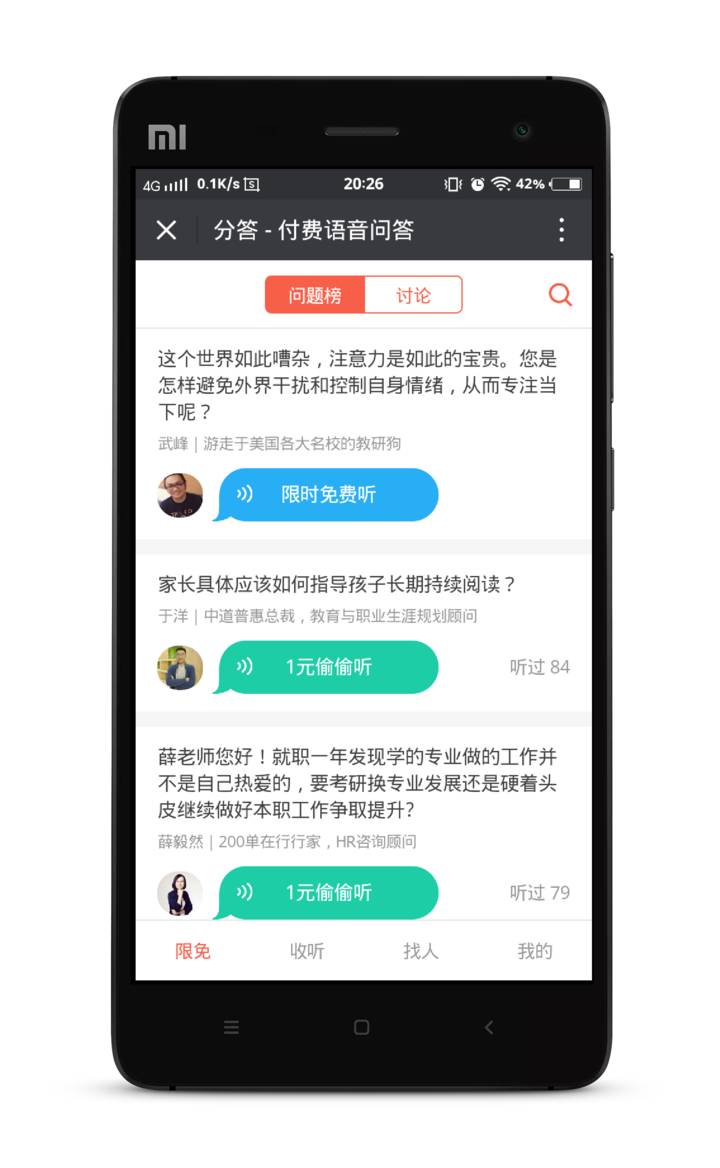Go to the 限免 bottom tab
Viewport: 720px width, 1168px height.
point(193,951)
